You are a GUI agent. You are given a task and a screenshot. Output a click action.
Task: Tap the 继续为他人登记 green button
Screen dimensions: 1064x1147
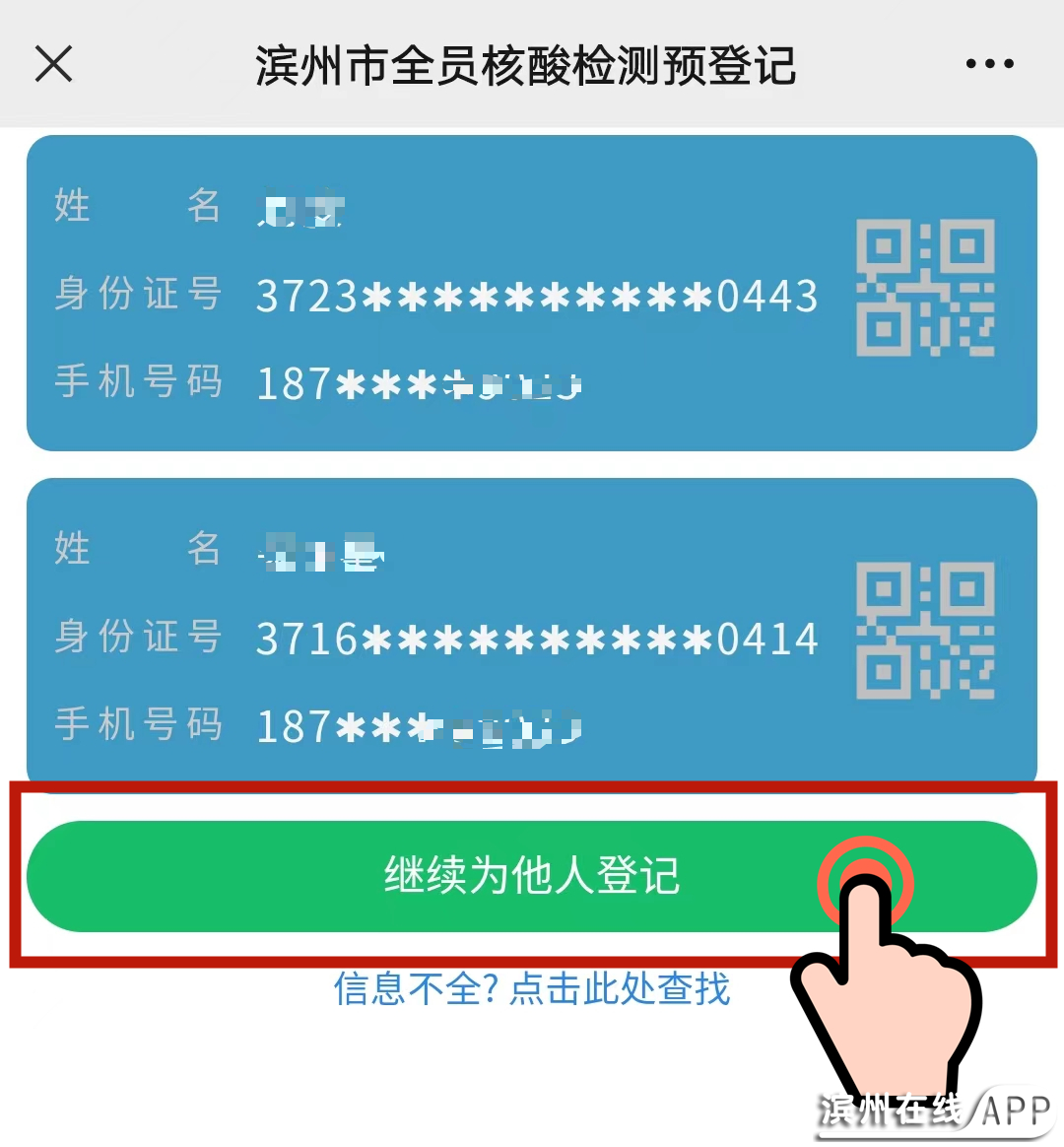pyautogui.click(x=532, y=876)
